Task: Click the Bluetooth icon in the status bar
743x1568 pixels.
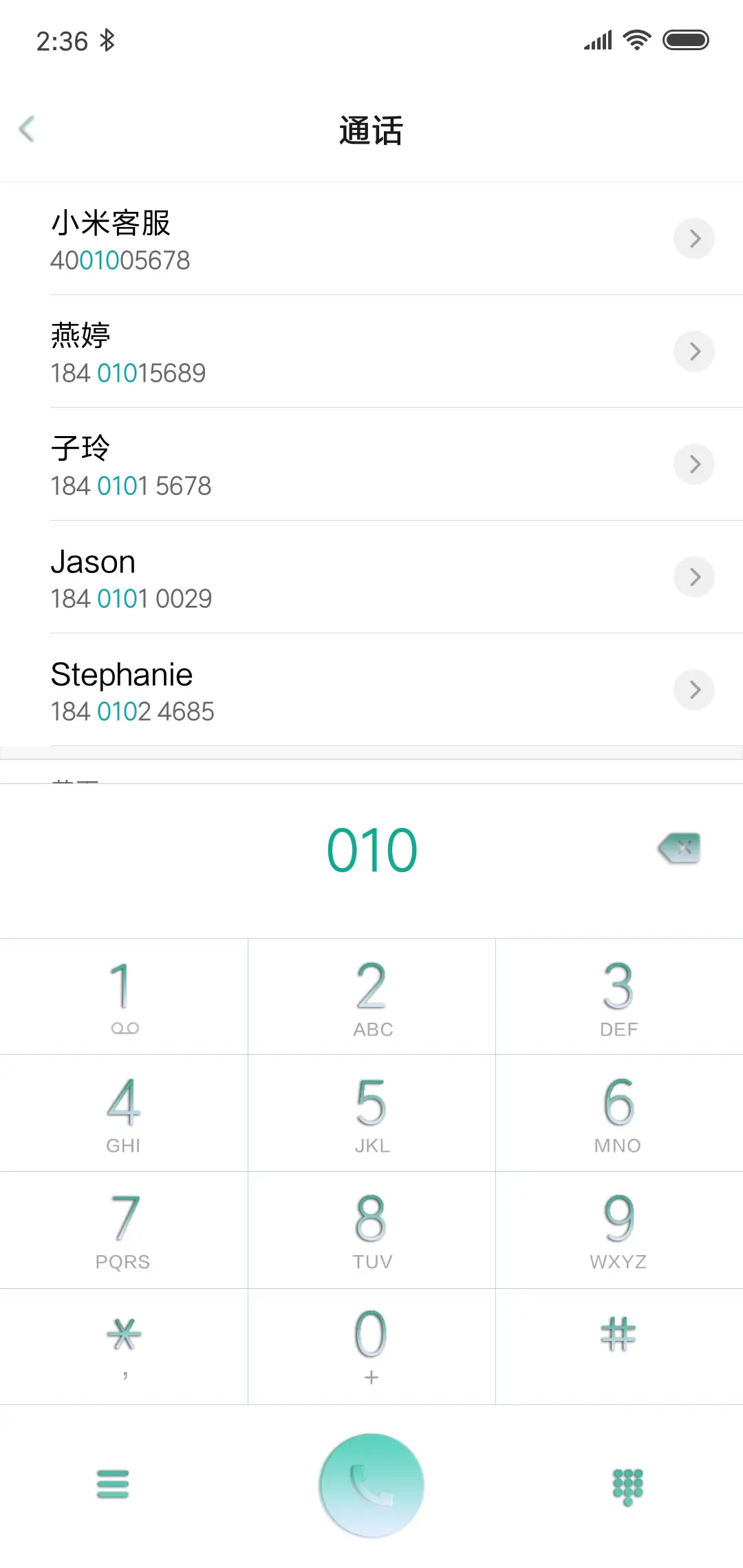Action: click(x=107, y=40)
